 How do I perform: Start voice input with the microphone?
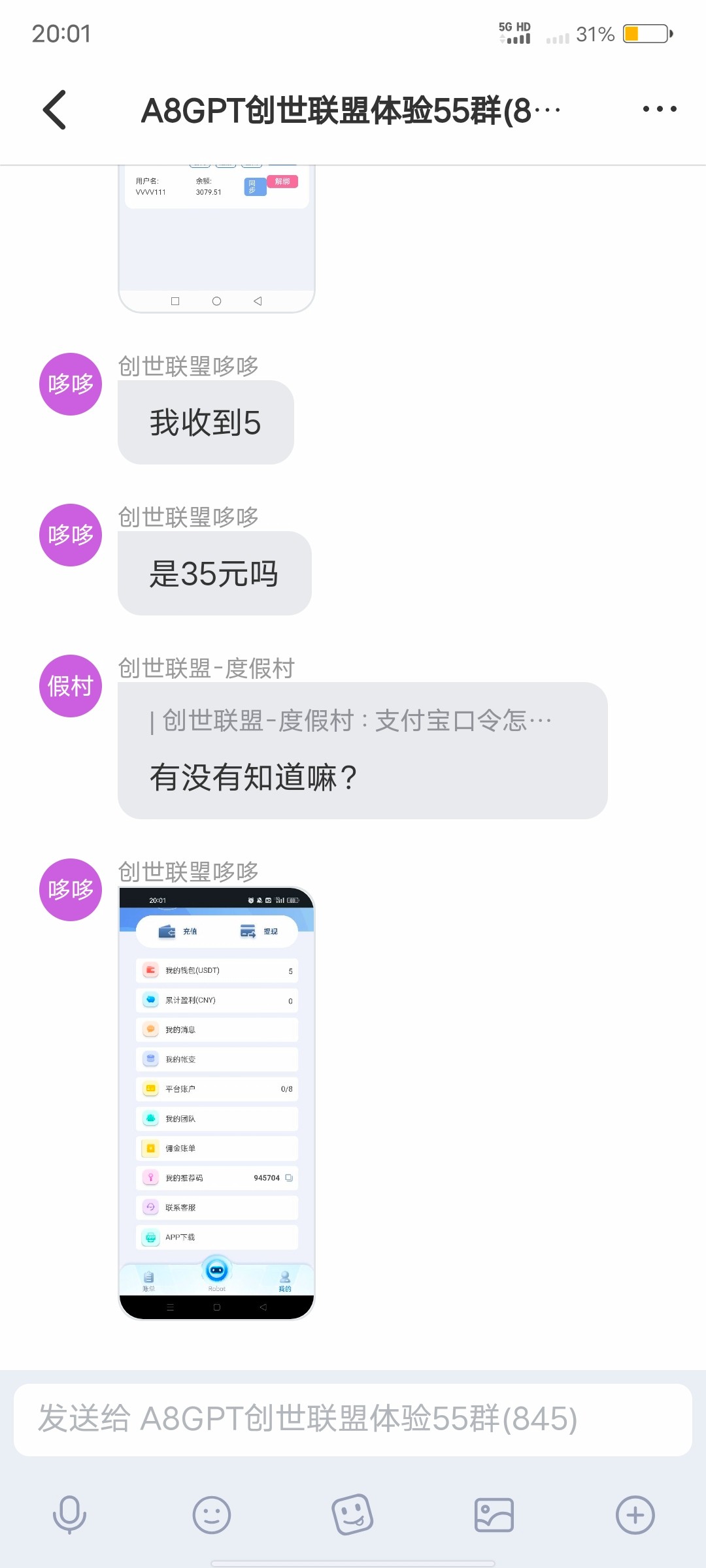pyautogui.click(x=69, y=1514)
